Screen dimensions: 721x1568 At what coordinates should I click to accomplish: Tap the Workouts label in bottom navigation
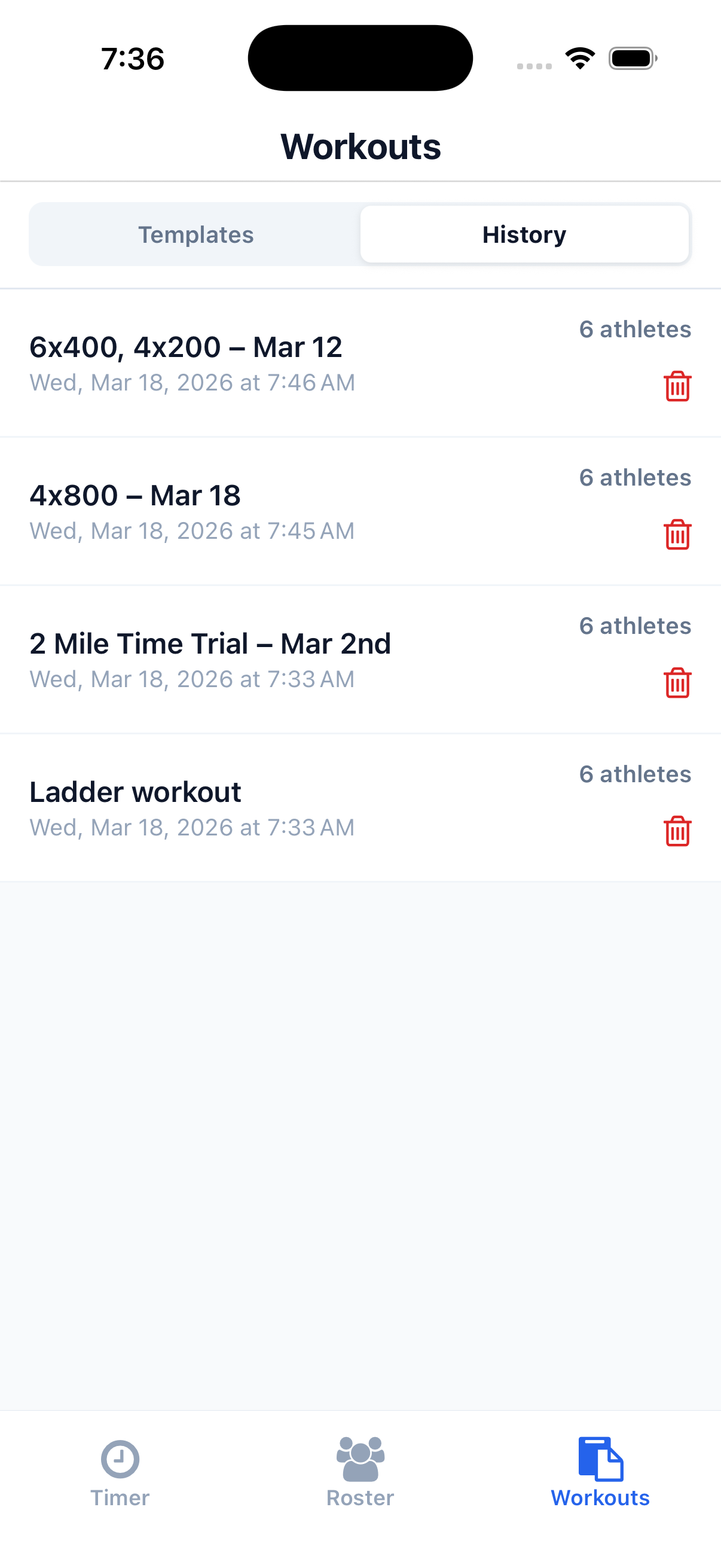(x=600, y=1498)
